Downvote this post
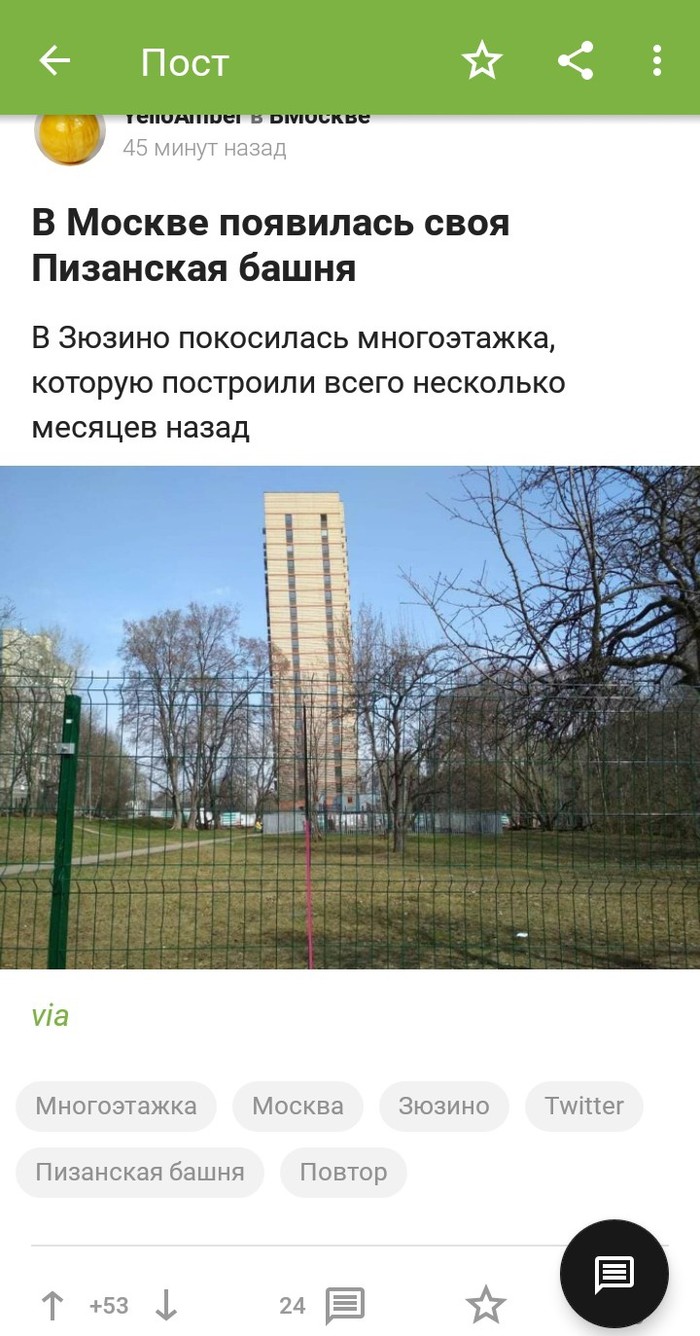The image size is (700, 1336). (166, 1306)
